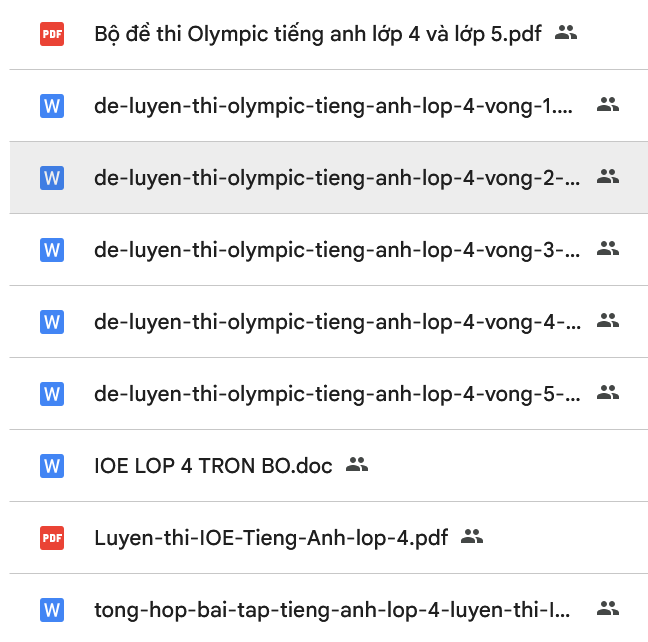Open the PDF Bộ đề thi Olympic tiếng anh
Image resolution: width=648 pixels, height=642 pixels.
pyautogui.click(x=317, y=34)
